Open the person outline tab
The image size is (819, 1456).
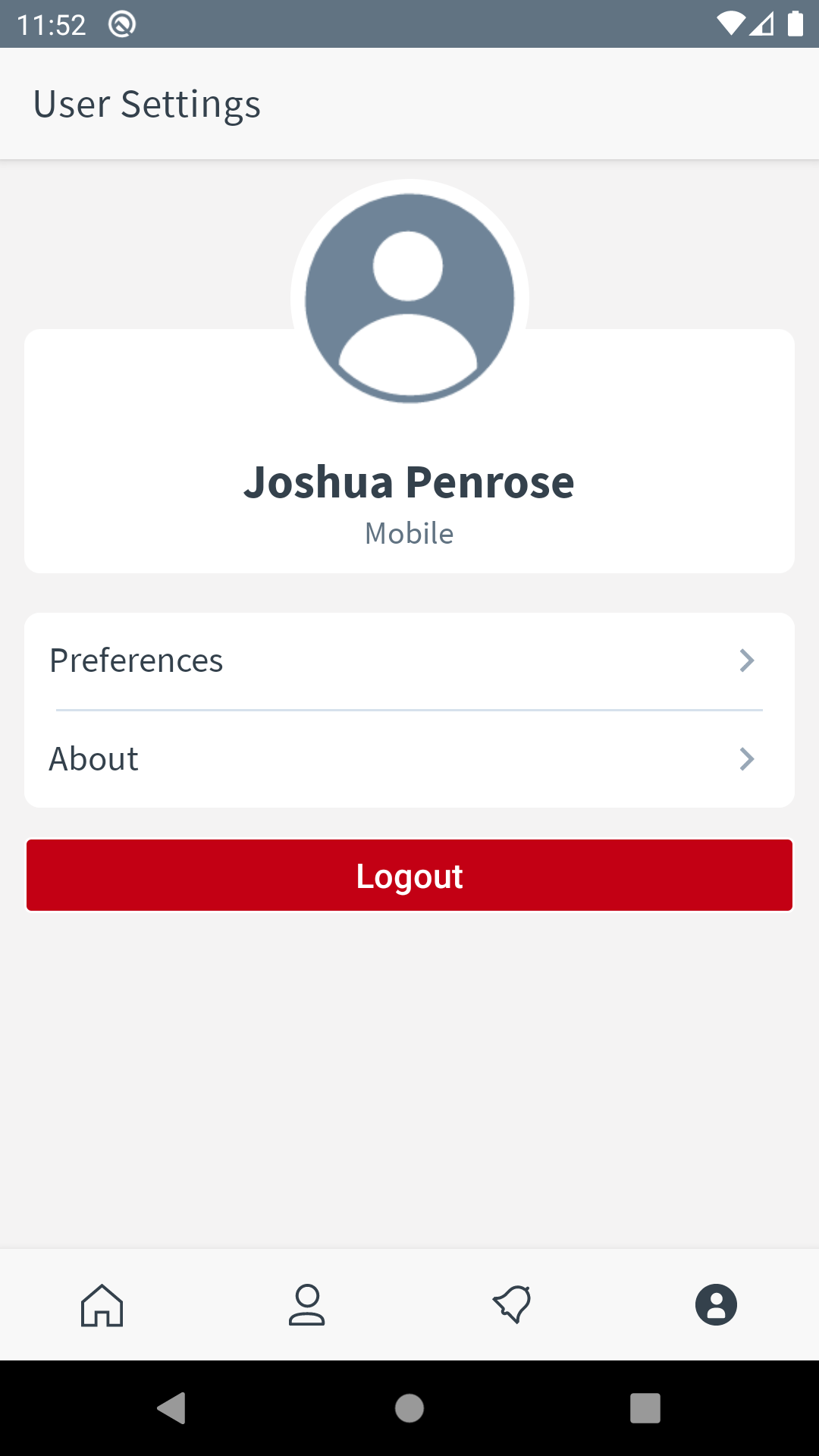307,1304
